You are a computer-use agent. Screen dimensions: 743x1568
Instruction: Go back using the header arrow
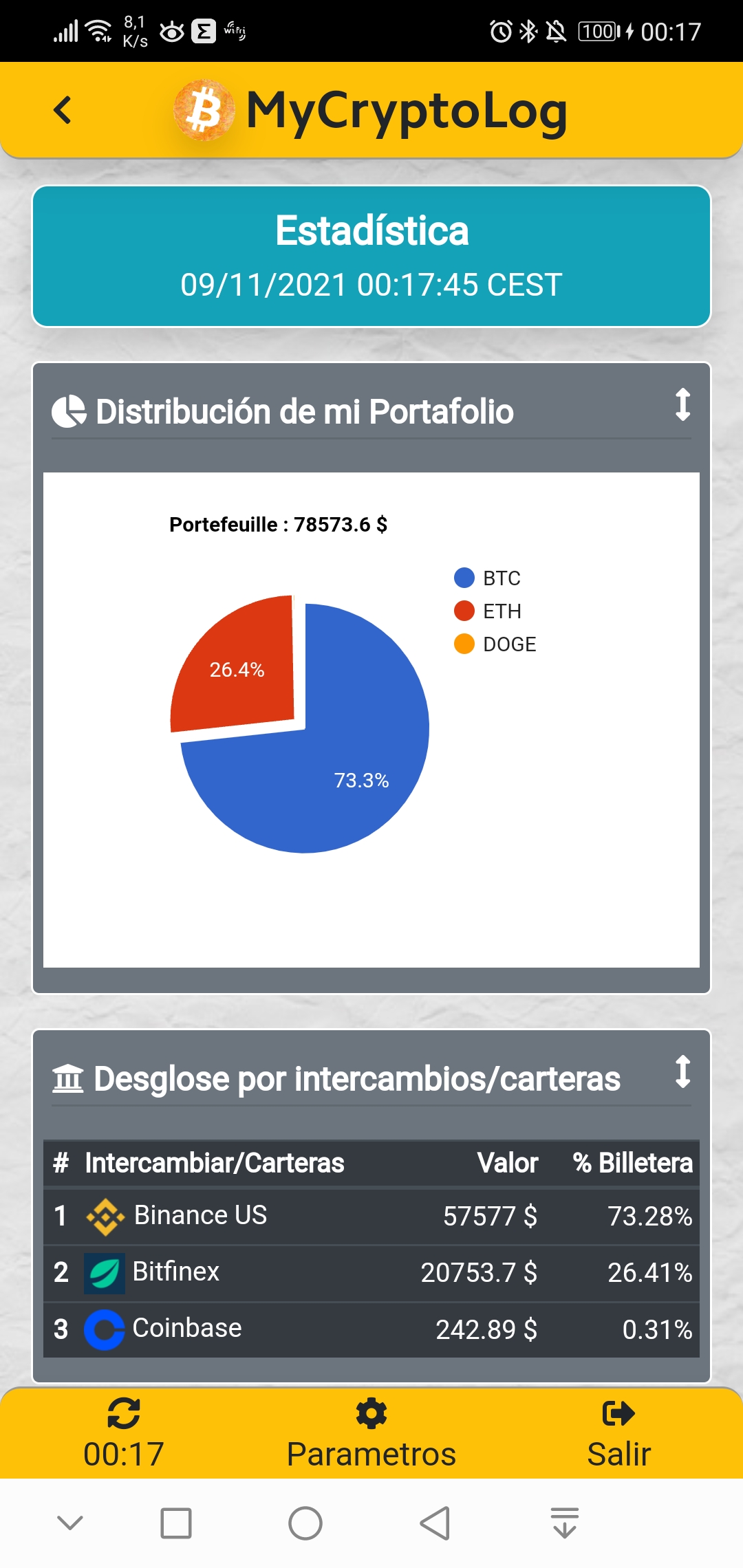[x=63, y=110]
